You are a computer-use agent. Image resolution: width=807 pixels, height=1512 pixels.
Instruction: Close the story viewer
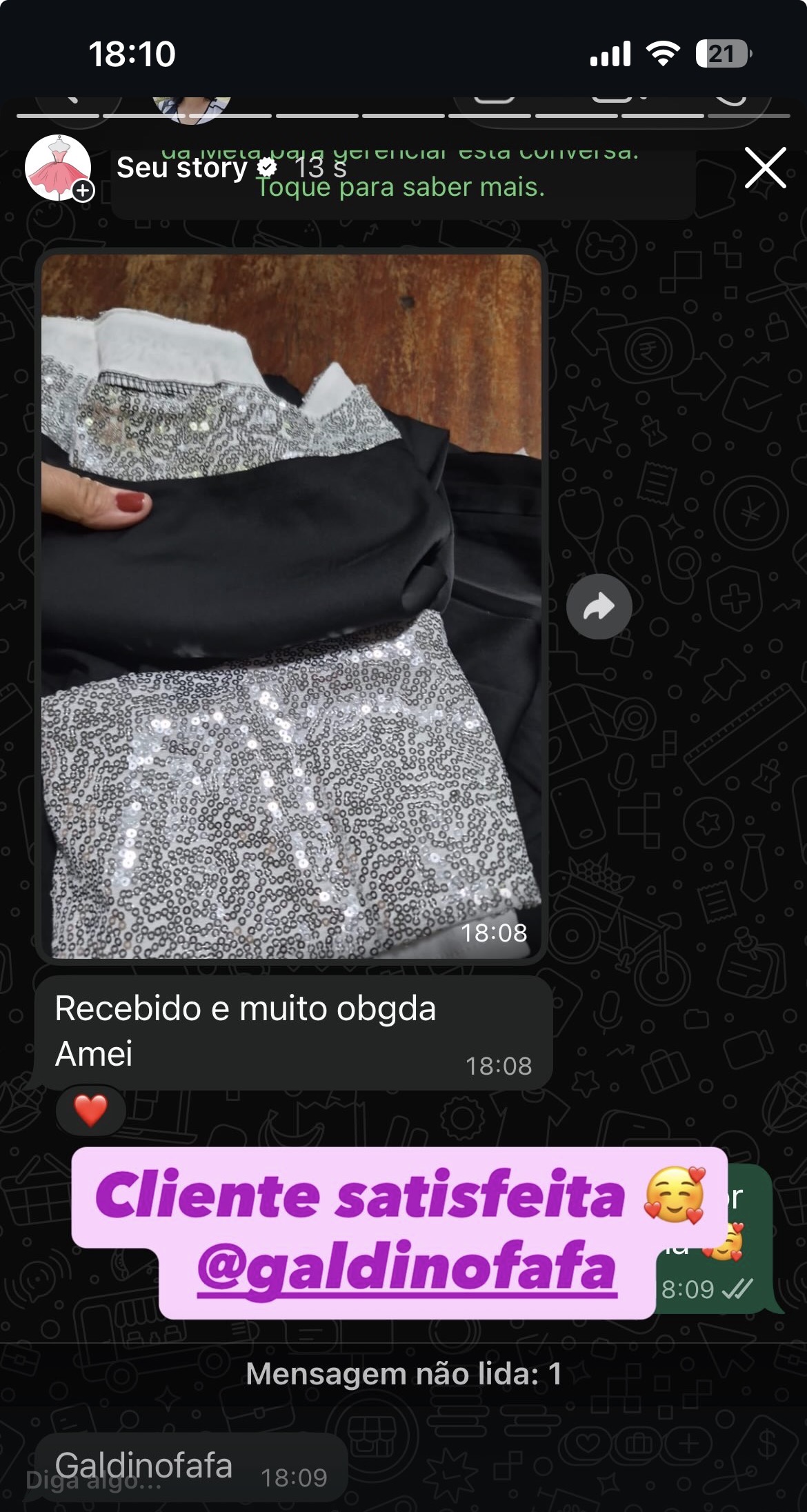coord(765,168)
